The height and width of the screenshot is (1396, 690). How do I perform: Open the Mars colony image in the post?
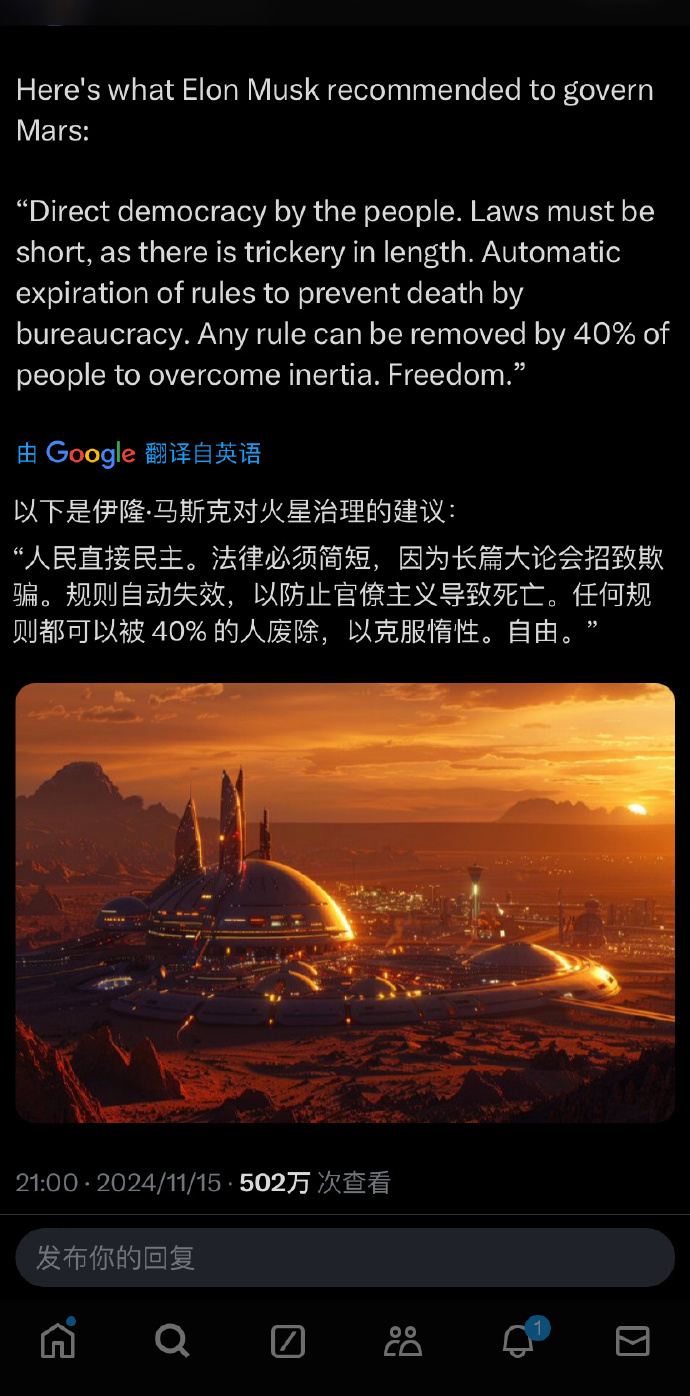click(345, 902)
